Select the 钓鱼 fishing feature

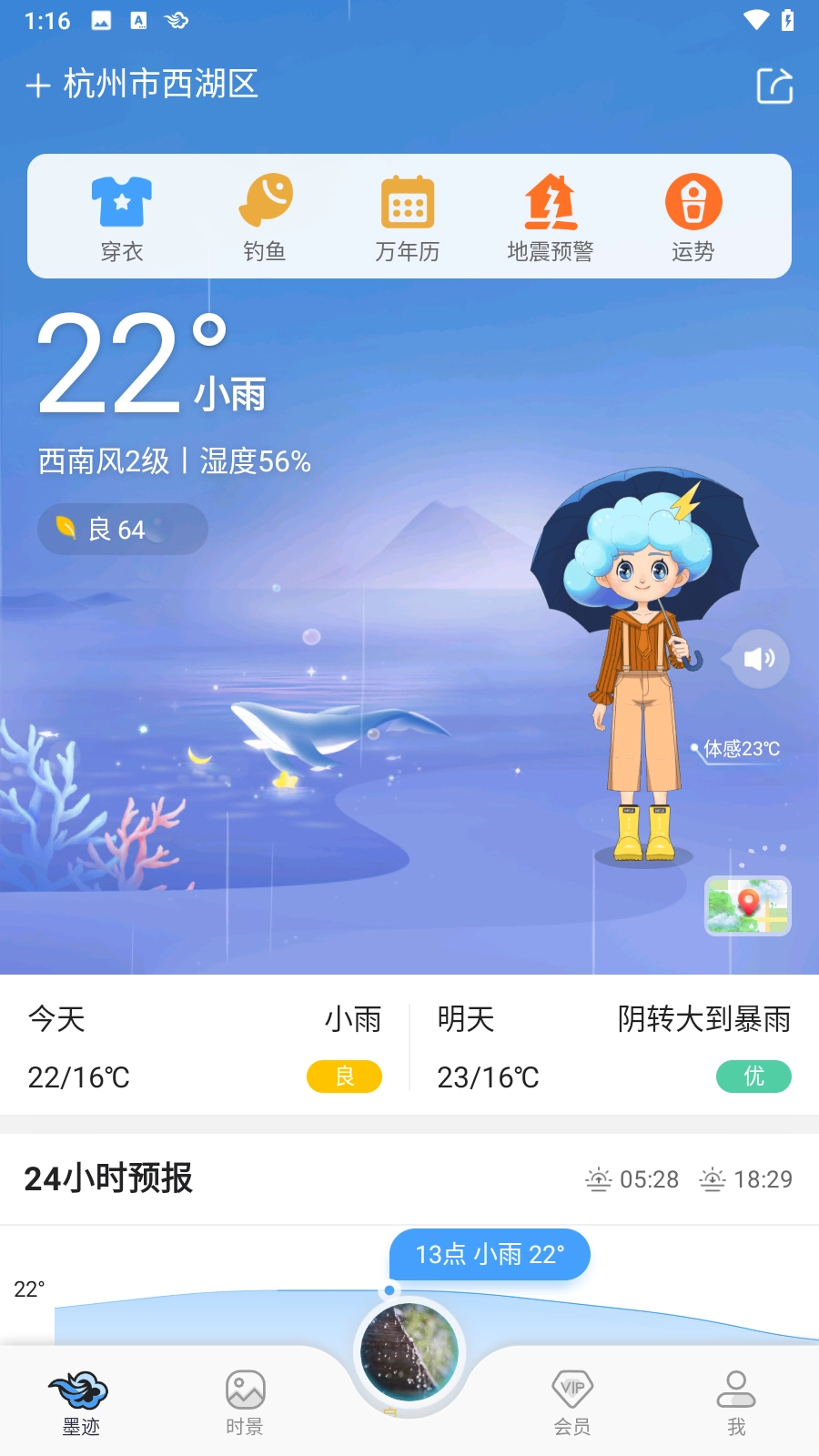(265, 217)
